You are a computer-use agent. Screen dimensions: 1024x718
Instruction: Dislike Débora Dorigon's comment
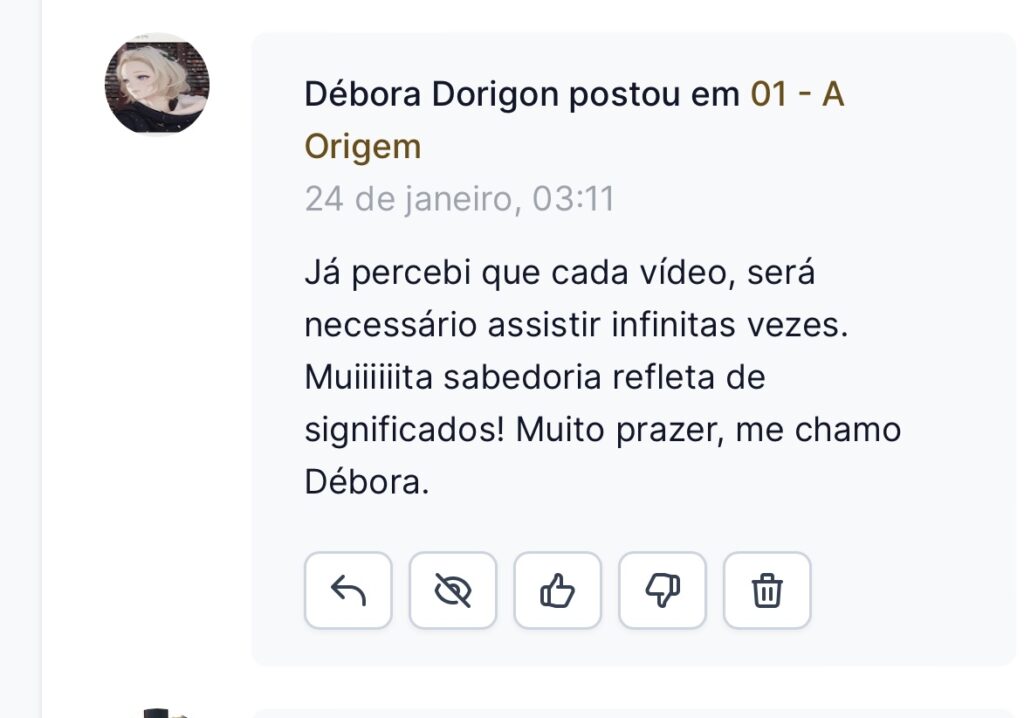pyautogui.click(x=662, y=591)
